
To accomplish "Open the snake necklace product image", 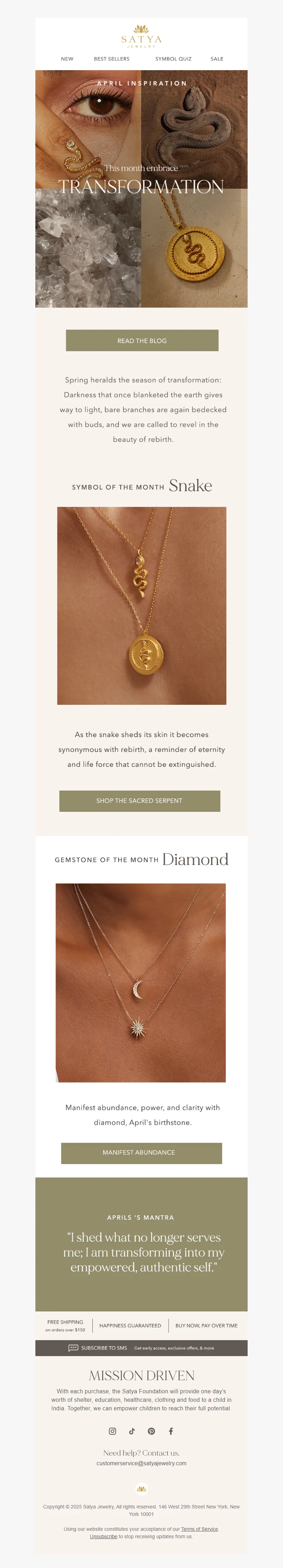I will [x=141, y=606].
